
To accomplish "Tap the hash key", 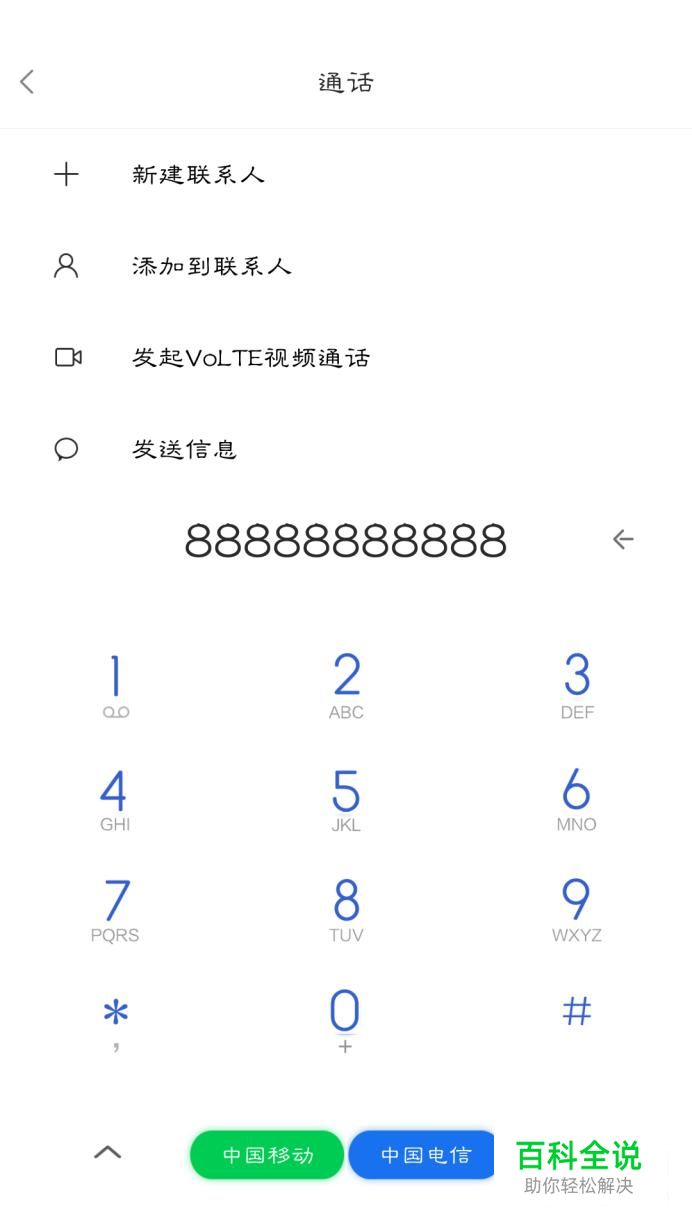I will coord(577,1012).
